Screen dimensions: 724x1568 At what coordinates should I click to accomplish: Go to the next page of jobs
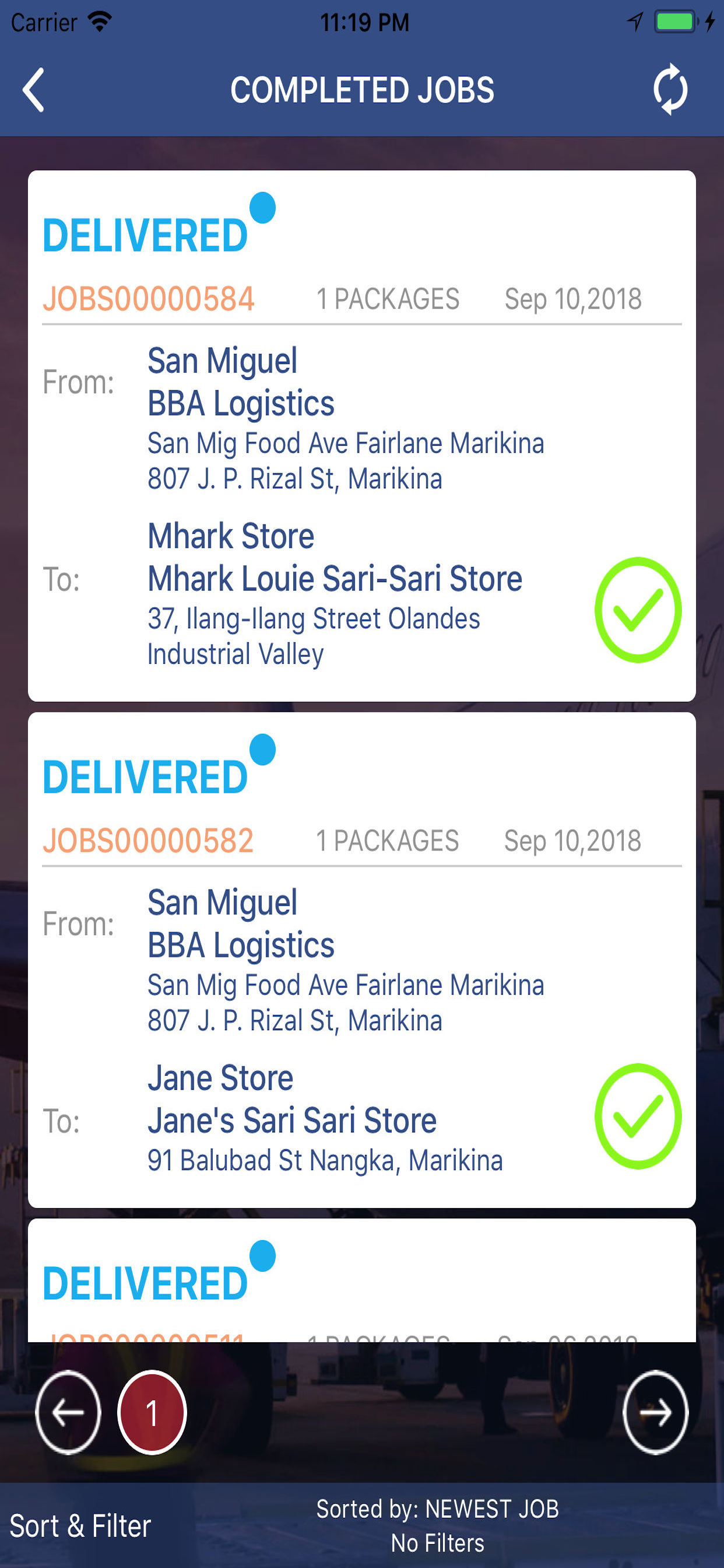click(x=655, y=1412)
